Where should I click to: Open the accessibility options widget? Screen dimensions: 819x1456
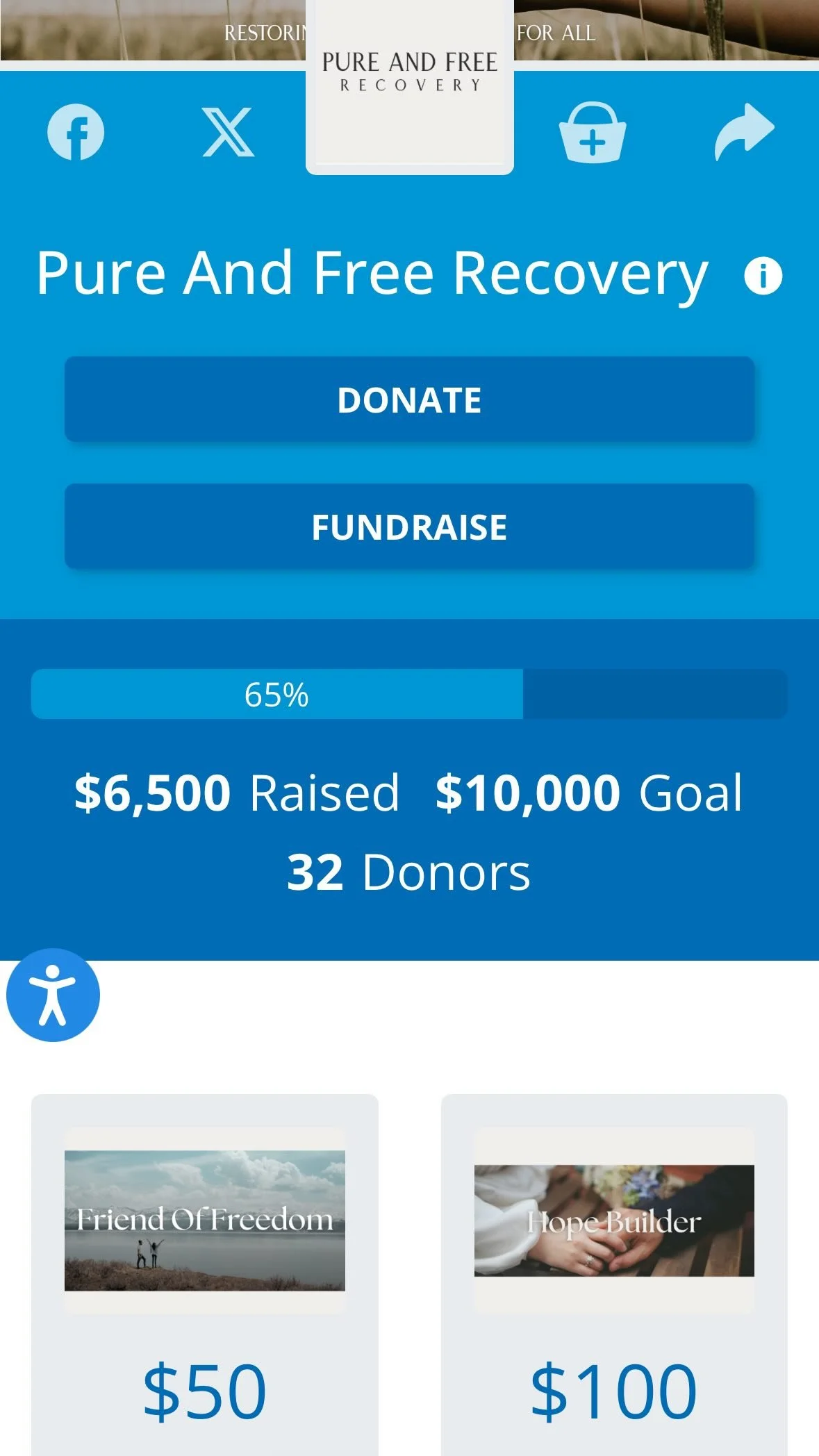(53, 995)
